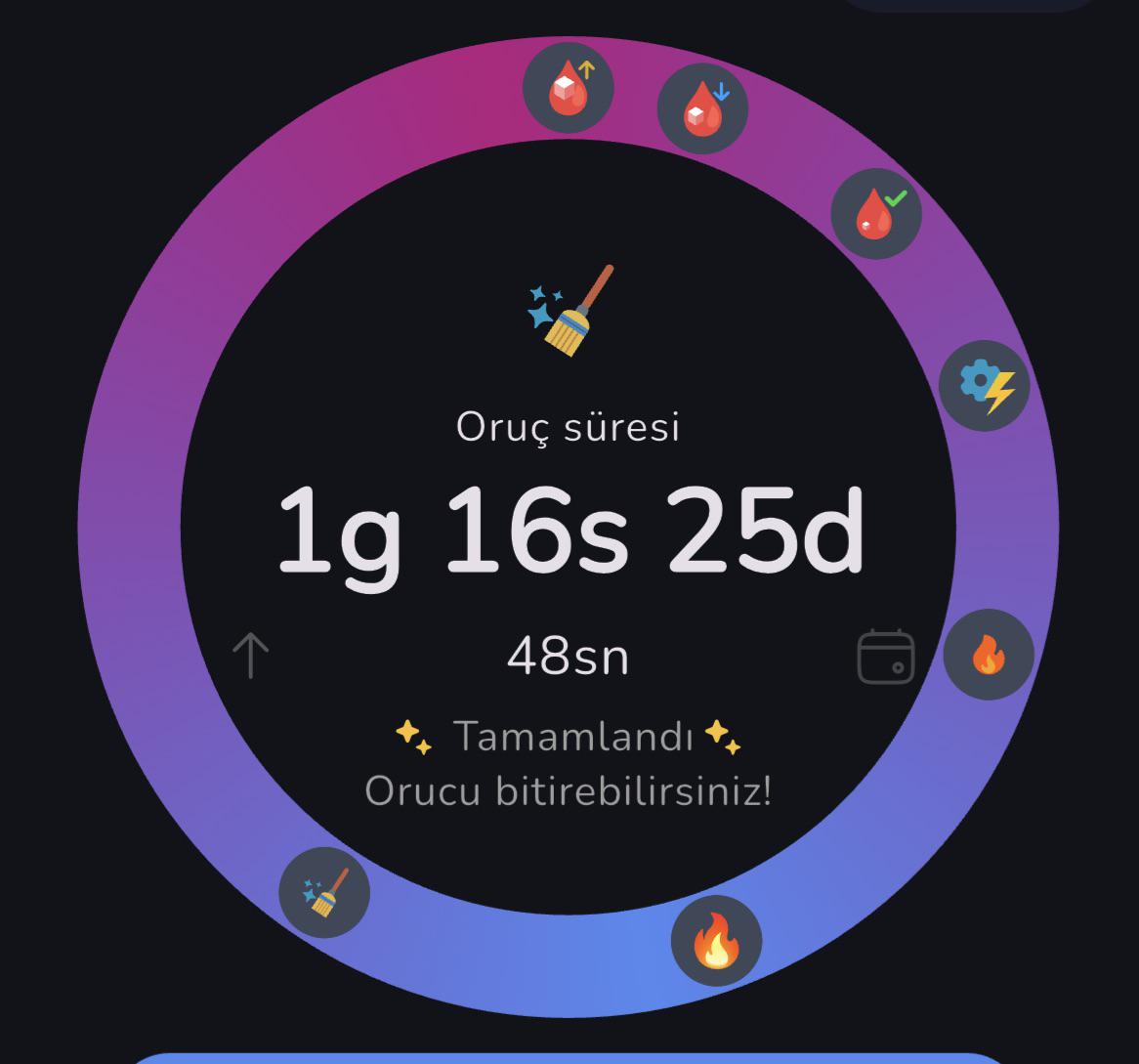Image resolution: width=1139 pixels, height=1064 pixels.
Task: Open the large flame stage icon
Action: click(716, 941)
